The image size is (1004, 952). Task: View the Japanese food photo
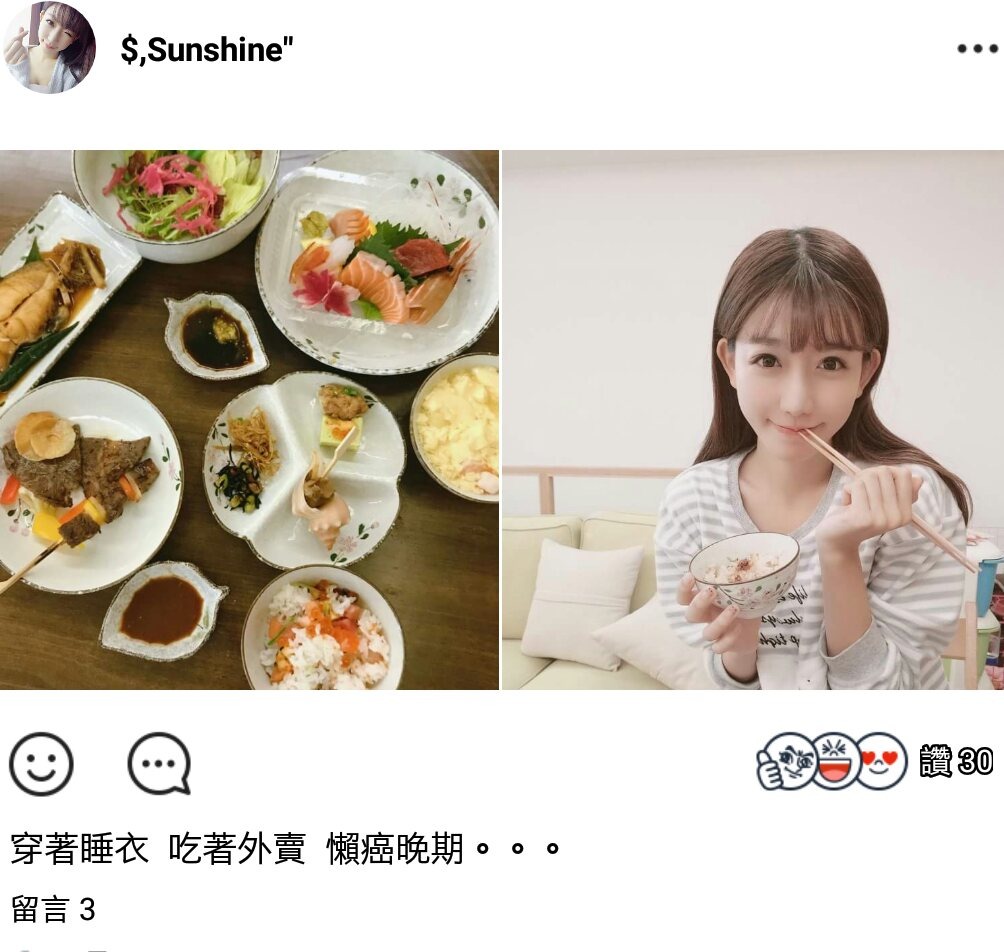coord(249,420)
